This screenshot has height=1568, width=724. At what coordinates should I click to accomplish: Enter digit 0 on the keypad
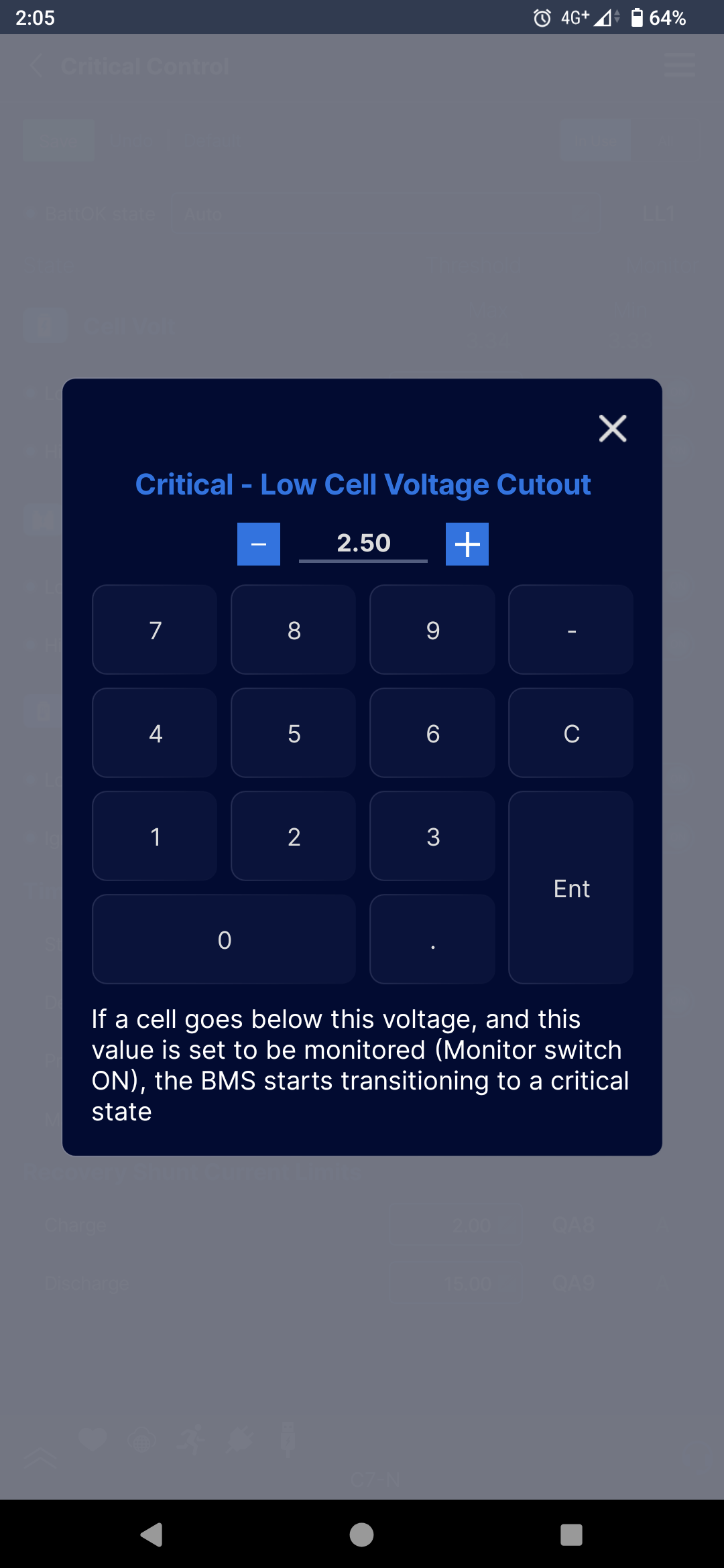coord(224,939)
